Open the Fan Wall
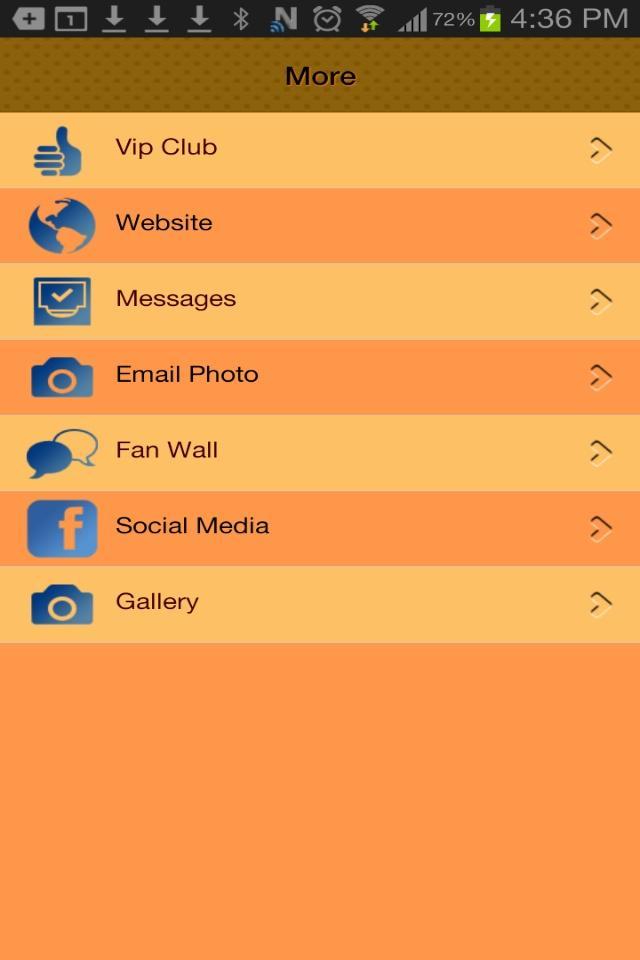This screenshot has height=960, width=640. [320, 452]
